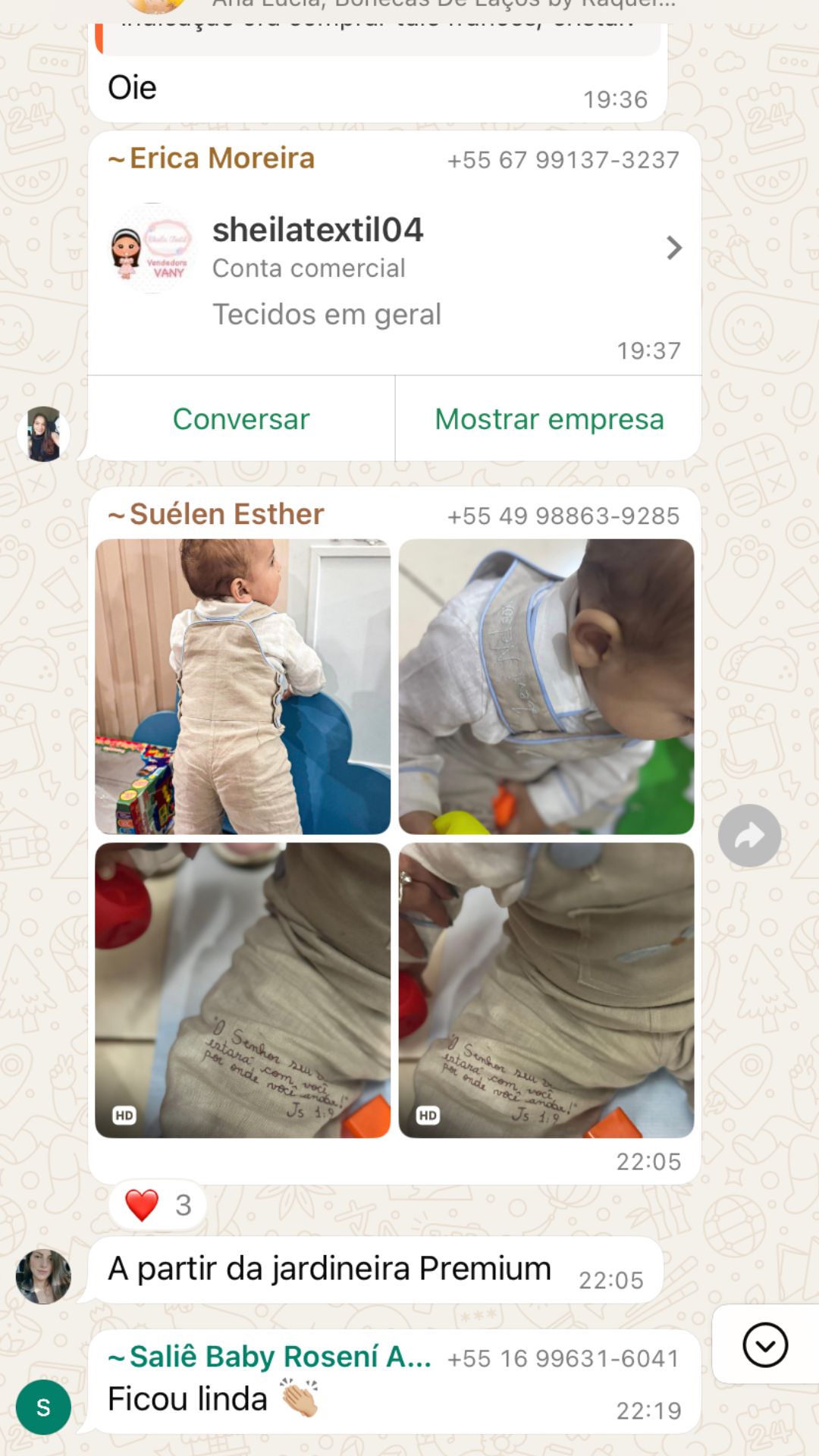The image size is (819, 1456).
Task: Open Erica Moreira's sender name
Action: pyautogui.click(x=221, y=158)
